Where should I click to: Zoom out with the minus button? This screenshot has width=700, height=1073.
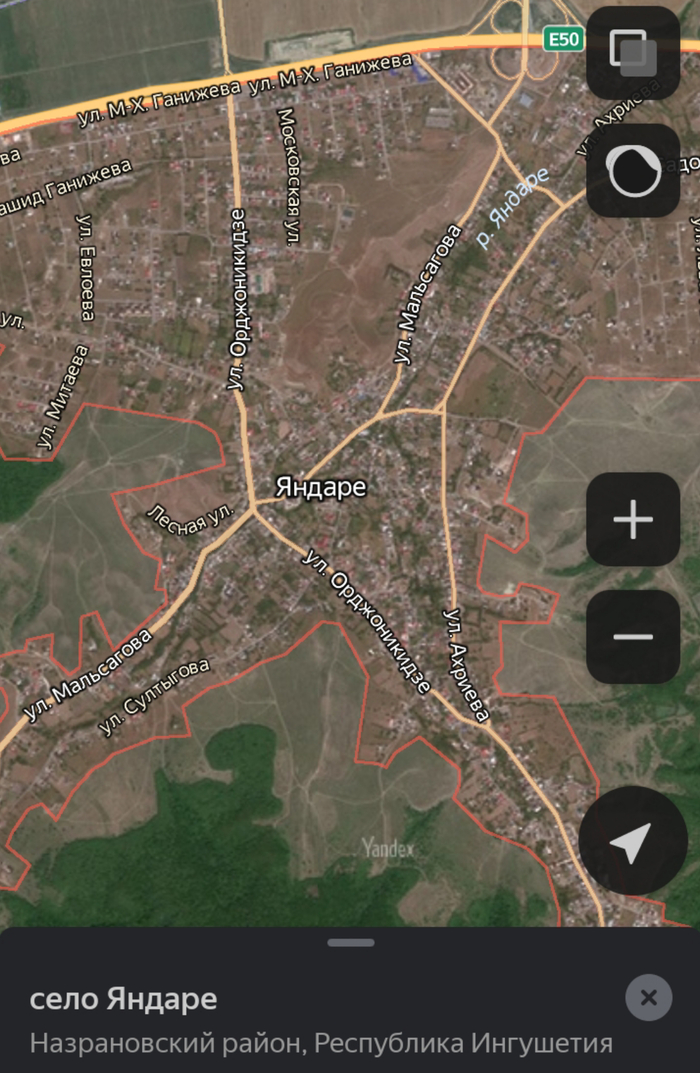pos(633,636)
